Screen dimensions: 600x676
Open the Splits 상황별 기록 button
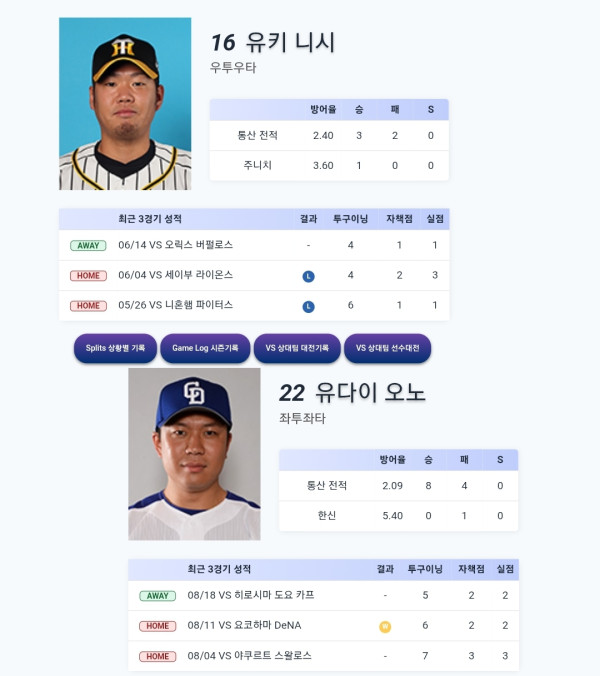click(115, 348)
